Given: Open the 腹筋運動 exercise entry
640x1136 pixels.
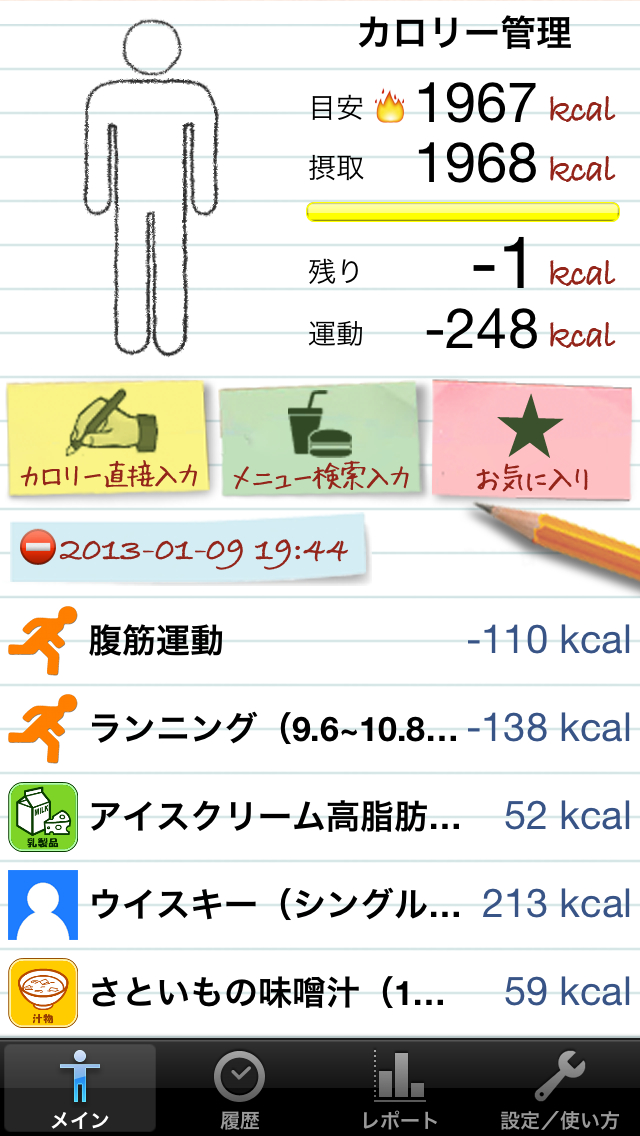Looking at the screenshot, I should coord(320,640).
